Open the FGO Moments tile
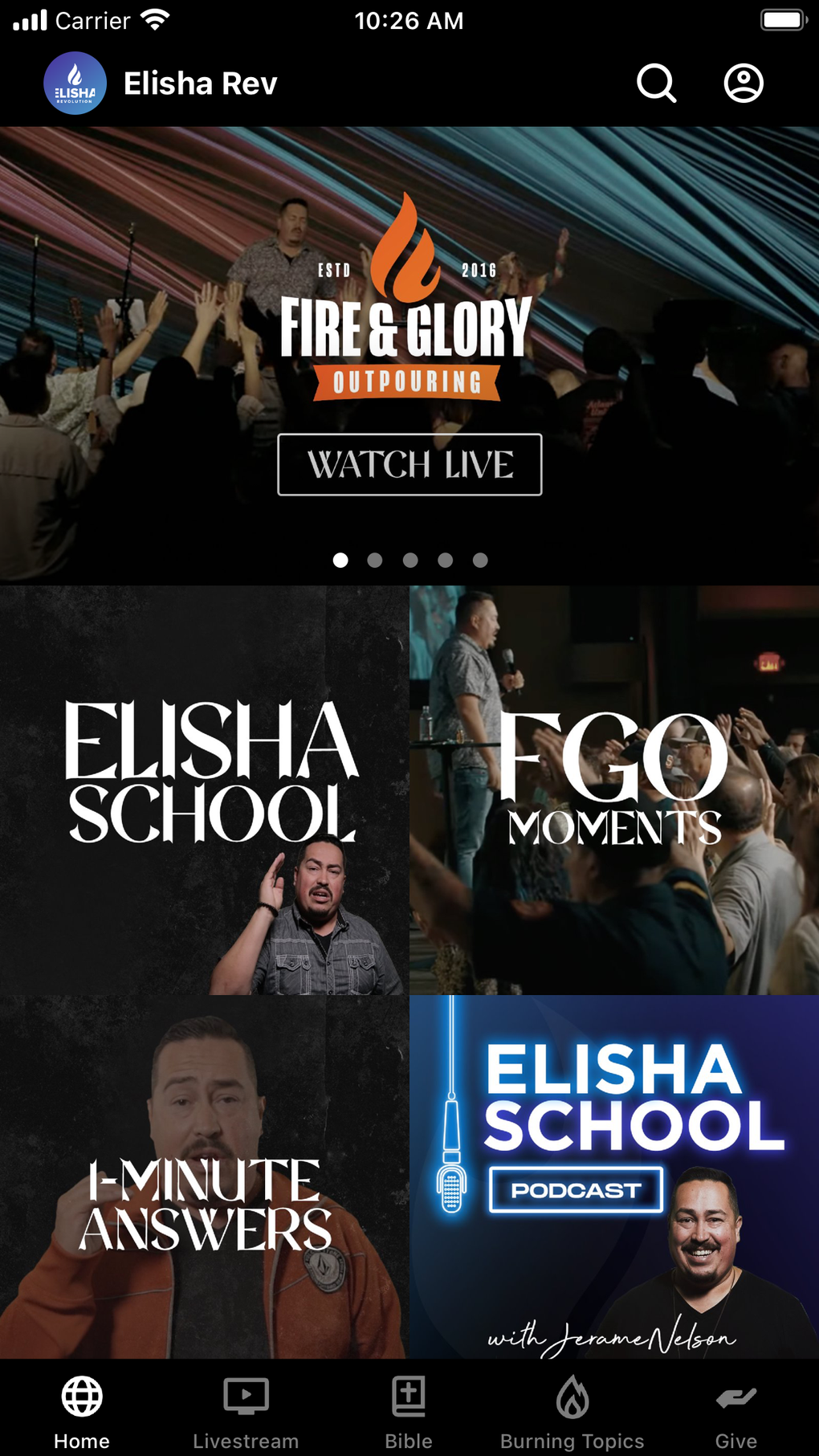Image resolution: width=819 pixels, height=1456 pixels. pyautogui.click(x=614, y=791)
